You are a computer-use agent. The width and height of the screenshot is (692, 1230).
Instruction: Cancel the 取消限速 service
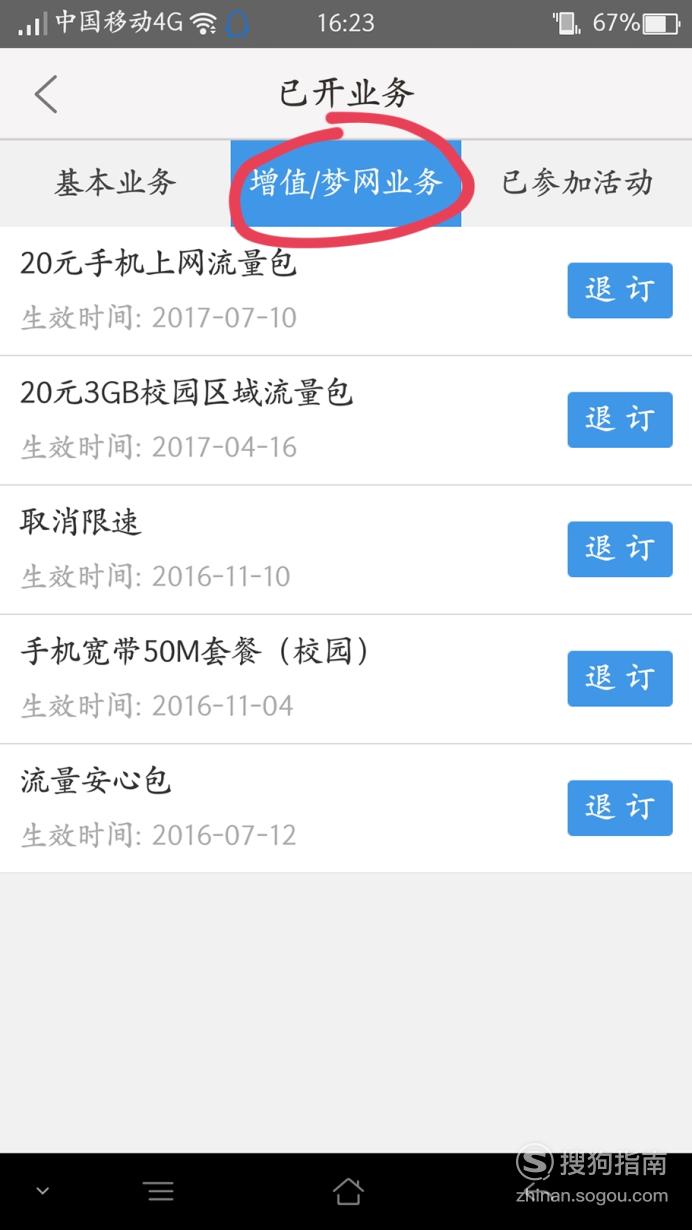coord(620,549)
